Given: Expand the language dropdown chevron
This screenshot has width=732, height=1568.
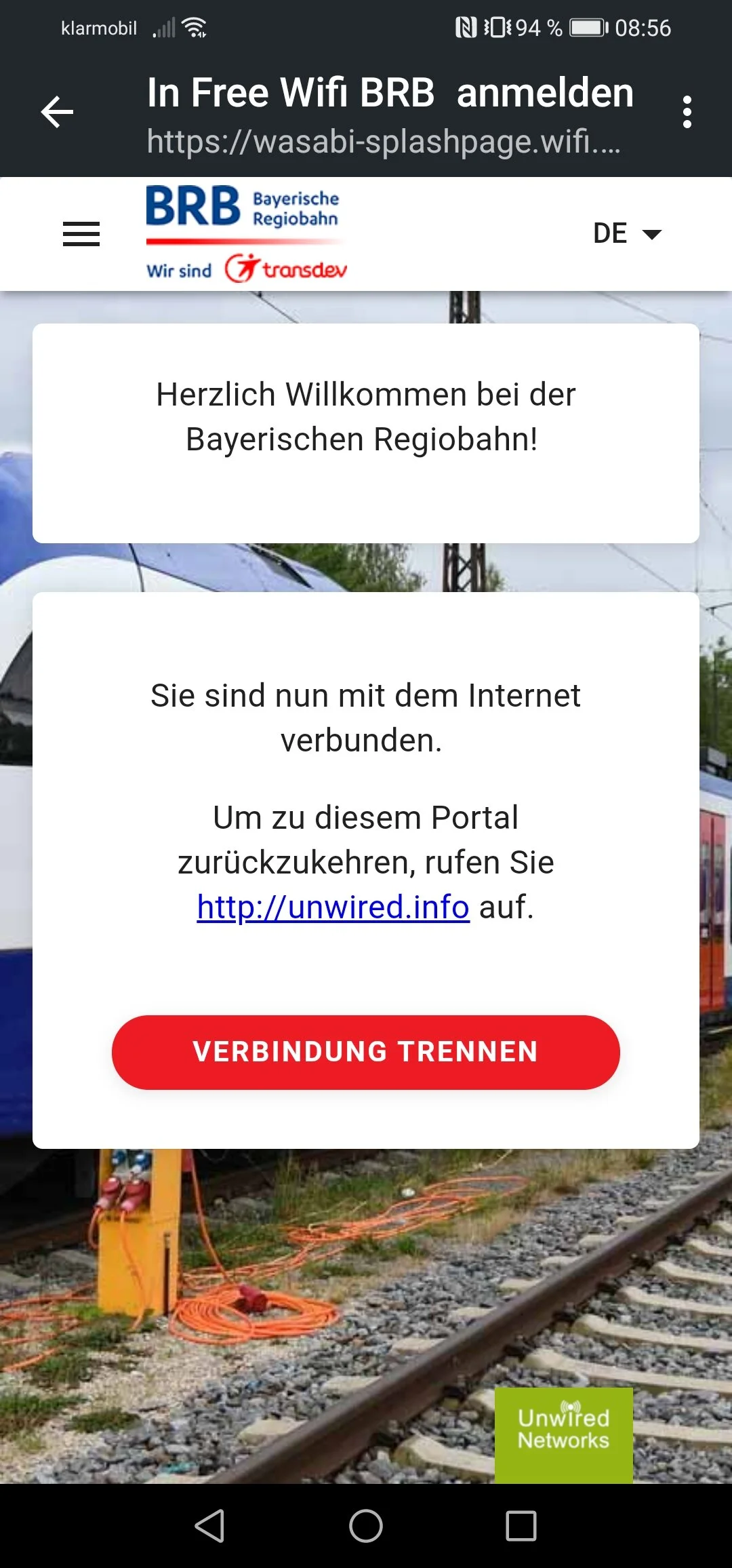Looking at the screenshot, I should pos(652,235).
